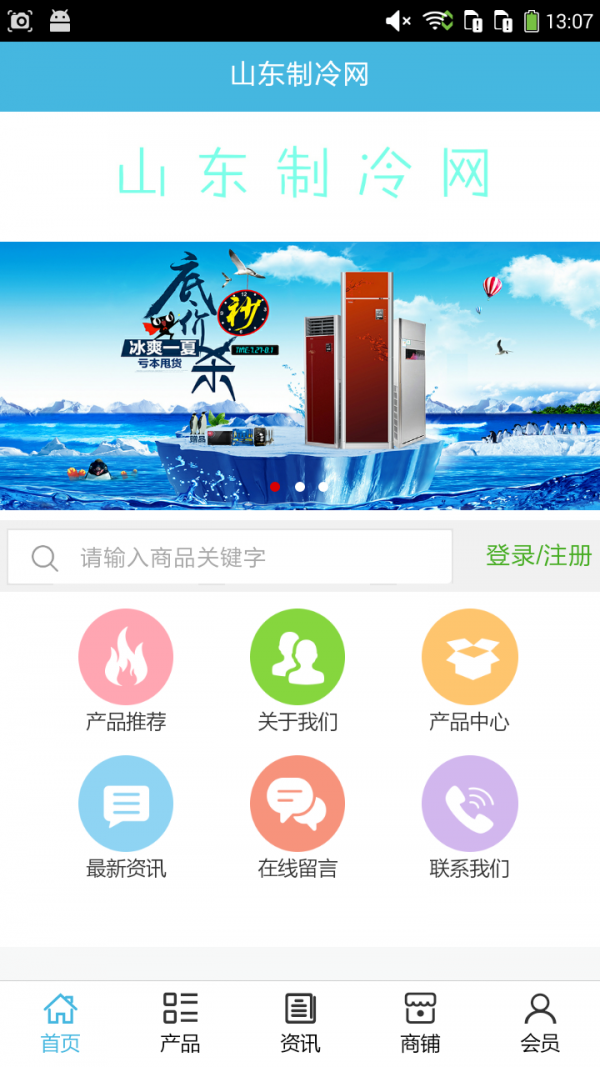Viewport: 600px width, 1067px height.
Task: Switch to the 资讯 news tab
Action: 300,1023
